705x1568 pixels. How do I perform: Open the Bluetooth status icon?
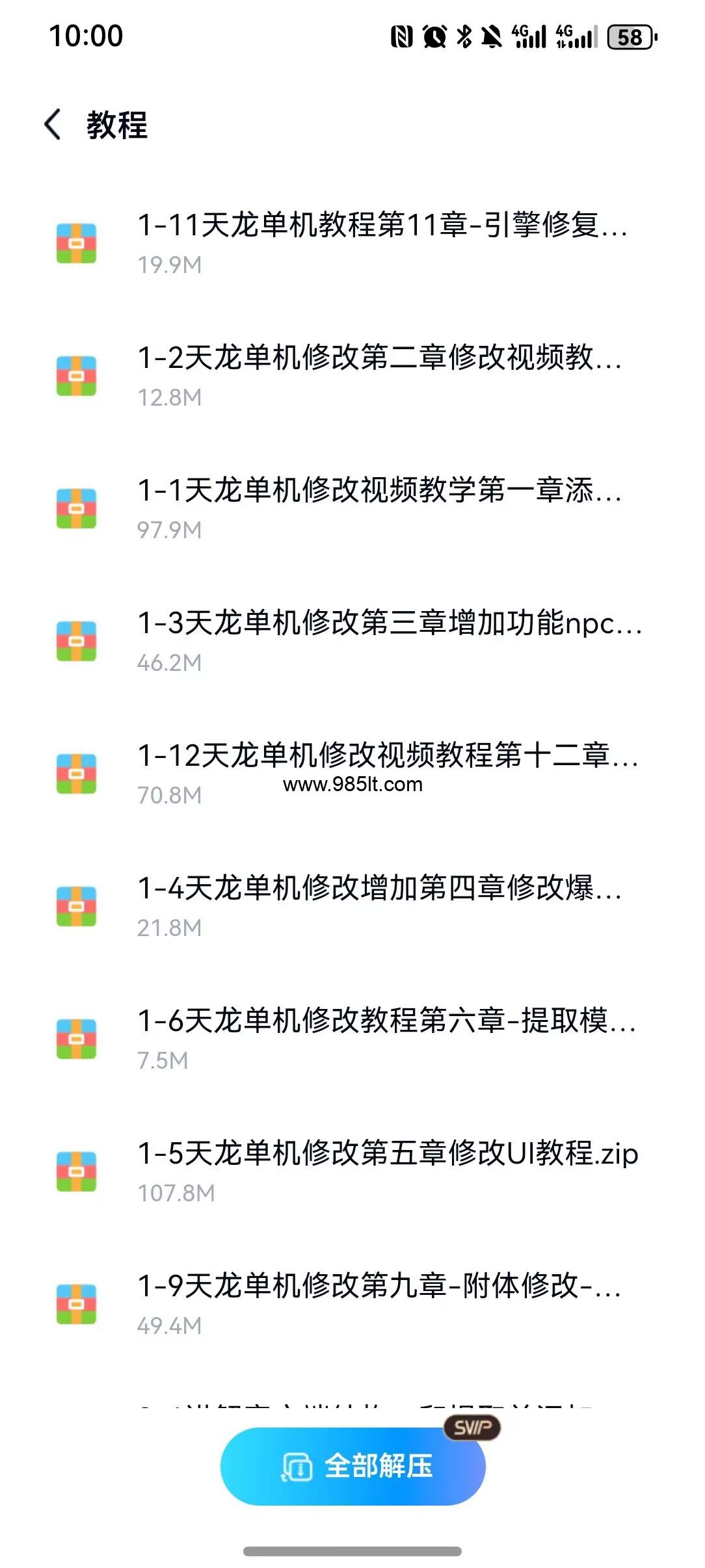click(x=463, y=37)
